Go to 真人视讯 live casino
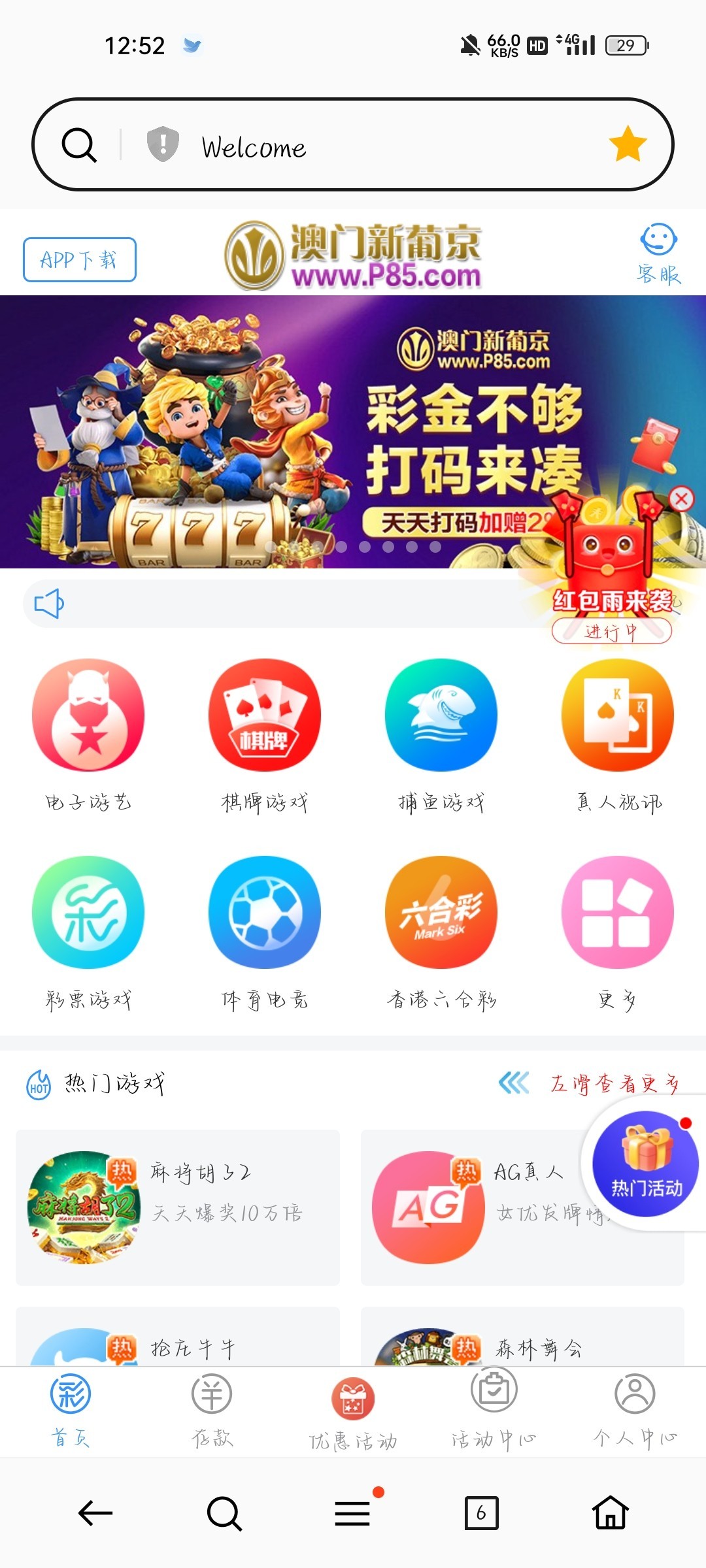Image resolution: width=706 pixels, height=1568 pixels. pyautogui.click(x=618, y=715)
